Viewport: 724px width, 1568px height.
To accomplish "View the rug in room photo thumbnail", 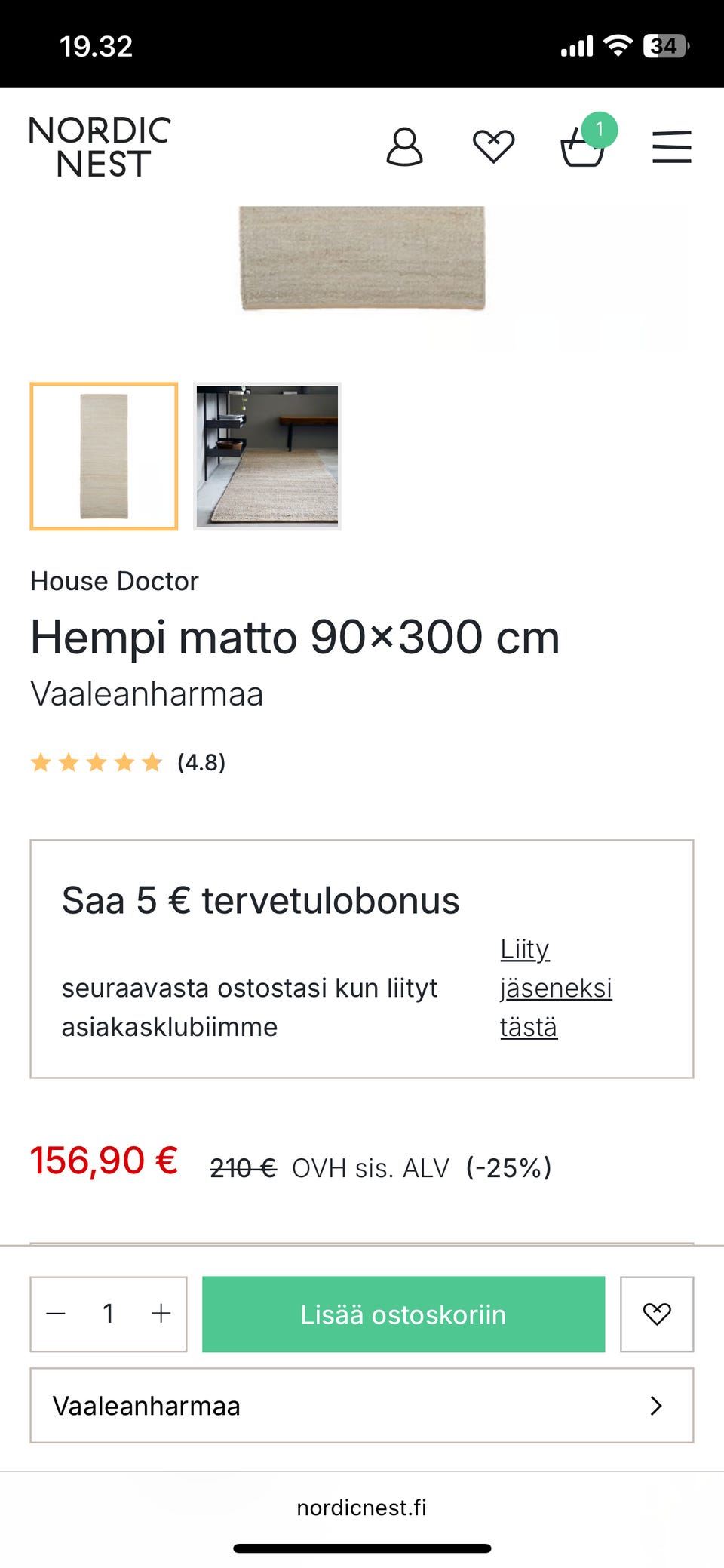I will (x=267, y=457).
